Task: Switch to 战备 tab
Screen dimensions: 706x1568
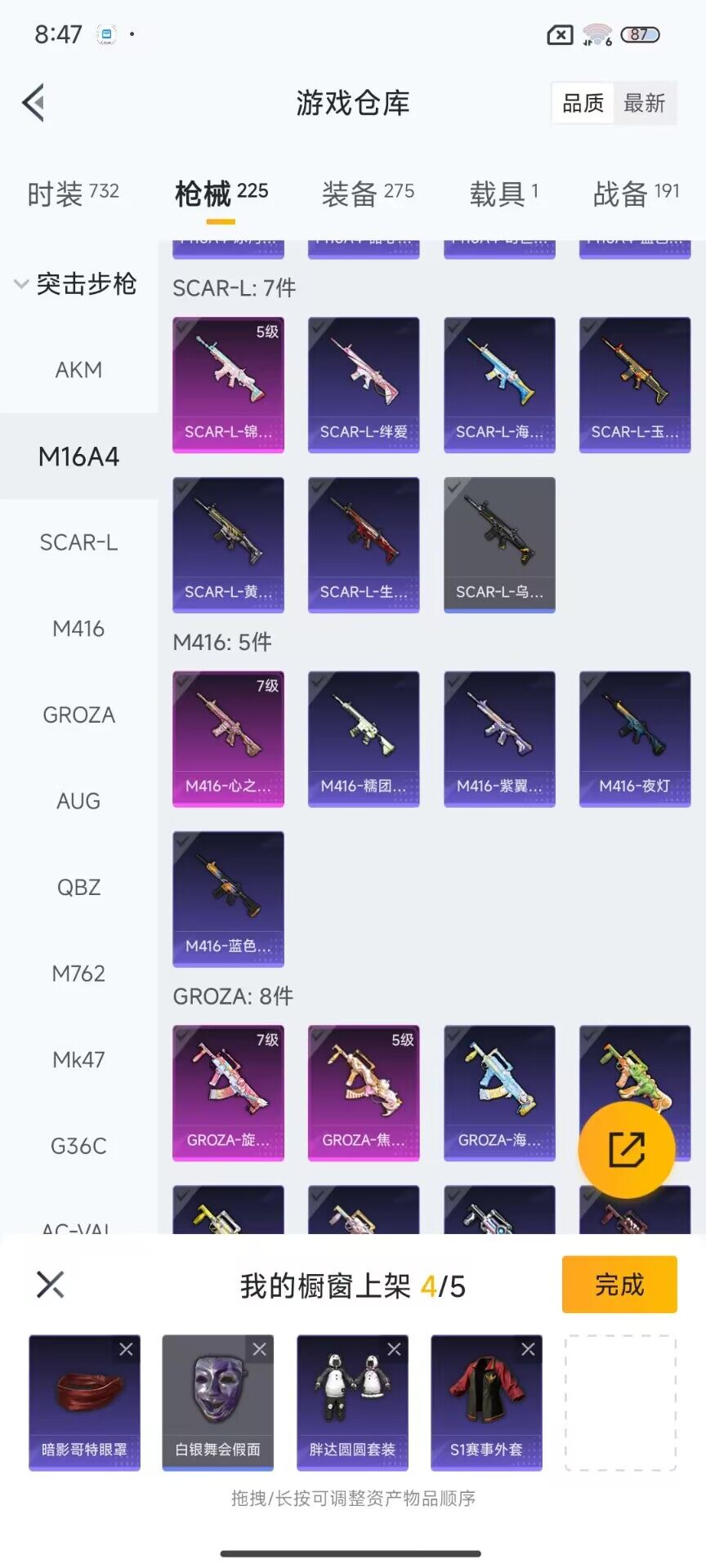Action: [x=636, y=194]
